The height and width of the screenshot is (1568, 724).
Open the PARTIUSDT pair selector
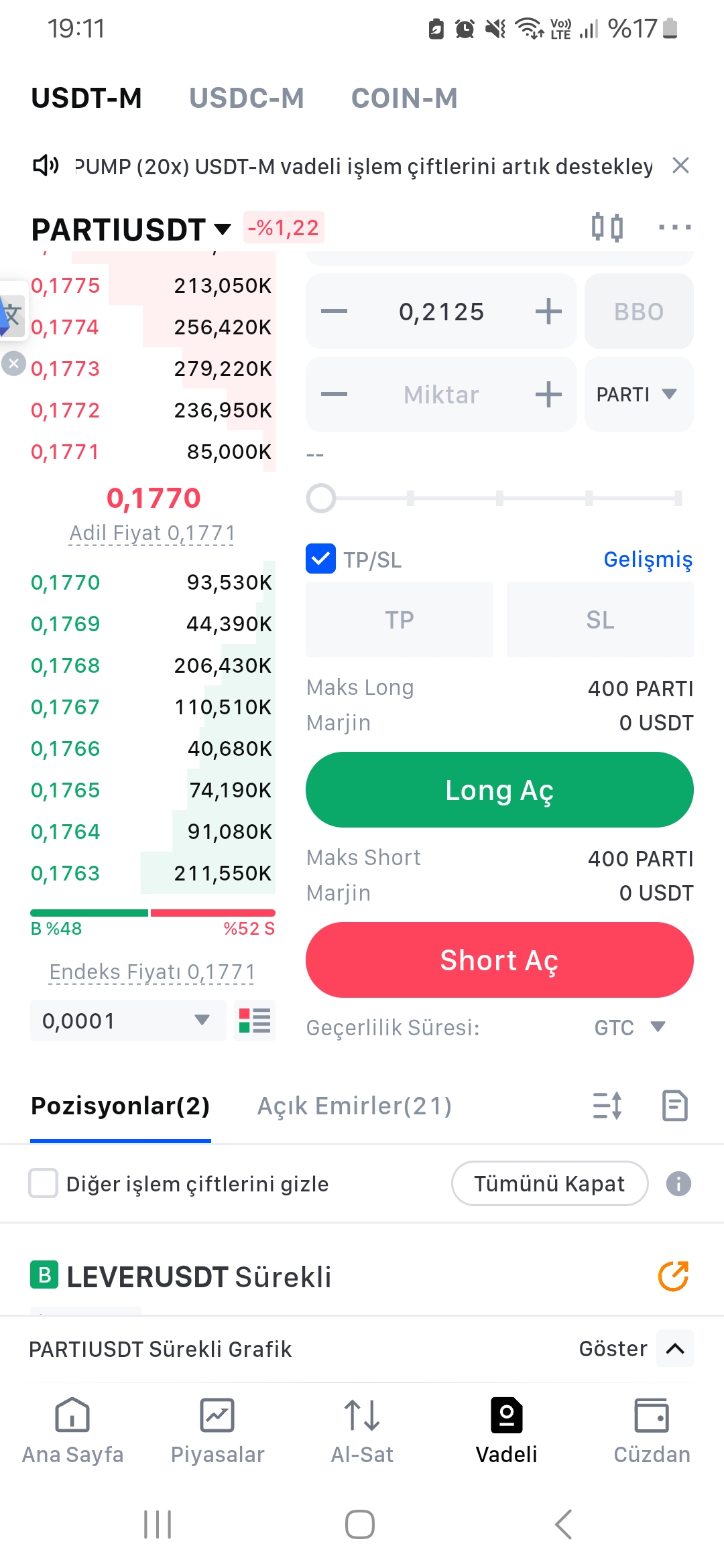point(131,229)
